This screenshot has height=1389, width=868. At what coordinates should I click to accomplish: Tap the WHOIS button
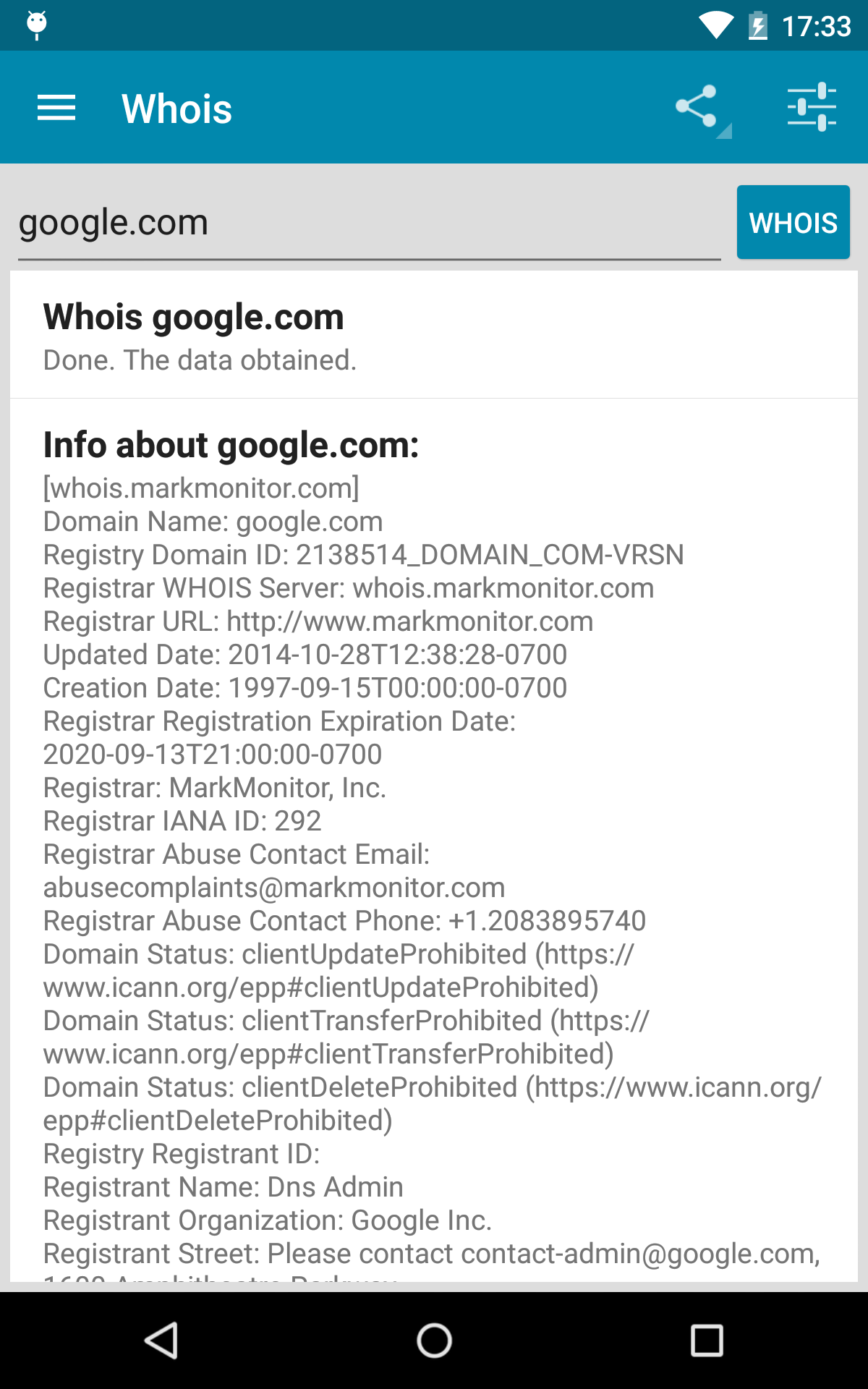point(793,222)
